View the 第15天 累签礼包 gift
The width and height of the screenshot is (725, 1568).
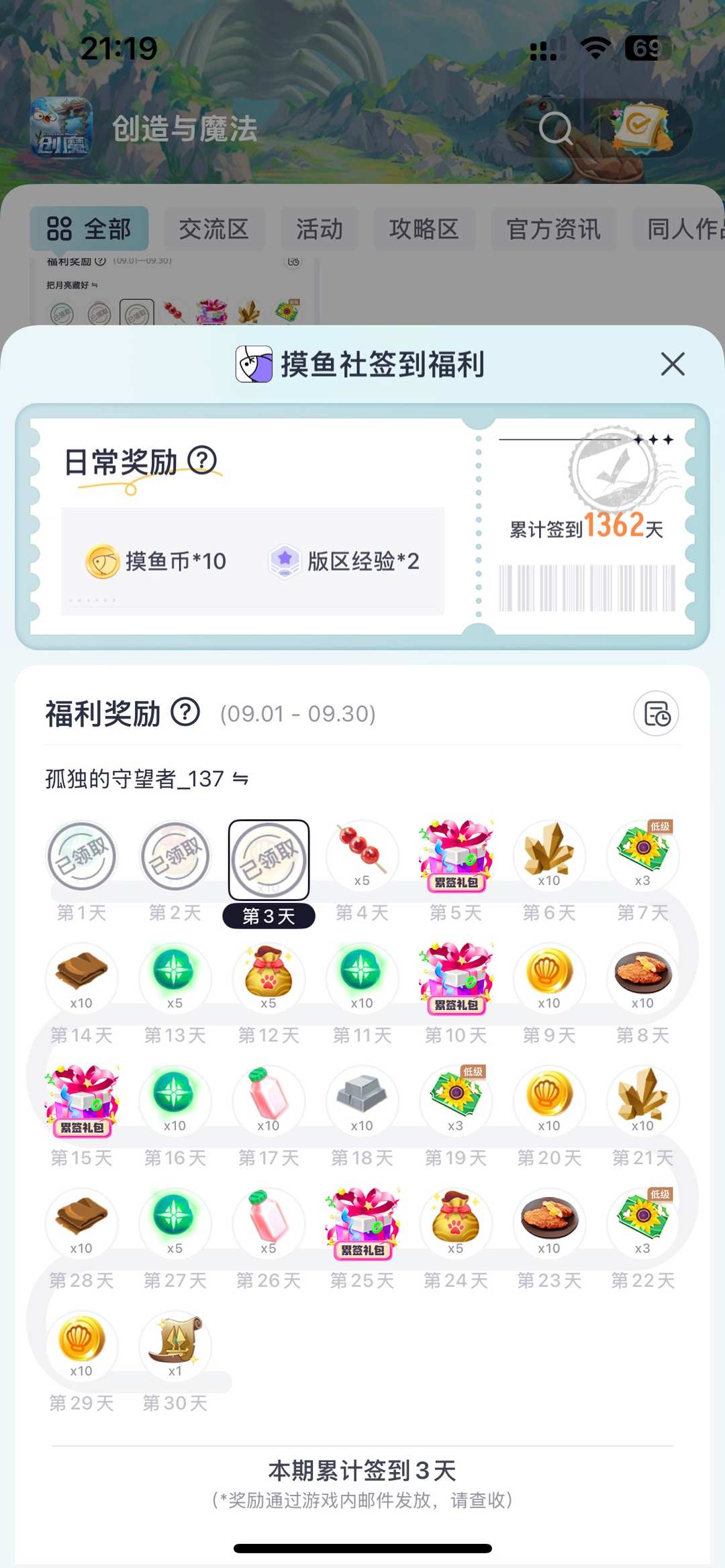pyautogui.click(x=81, y=1102)
